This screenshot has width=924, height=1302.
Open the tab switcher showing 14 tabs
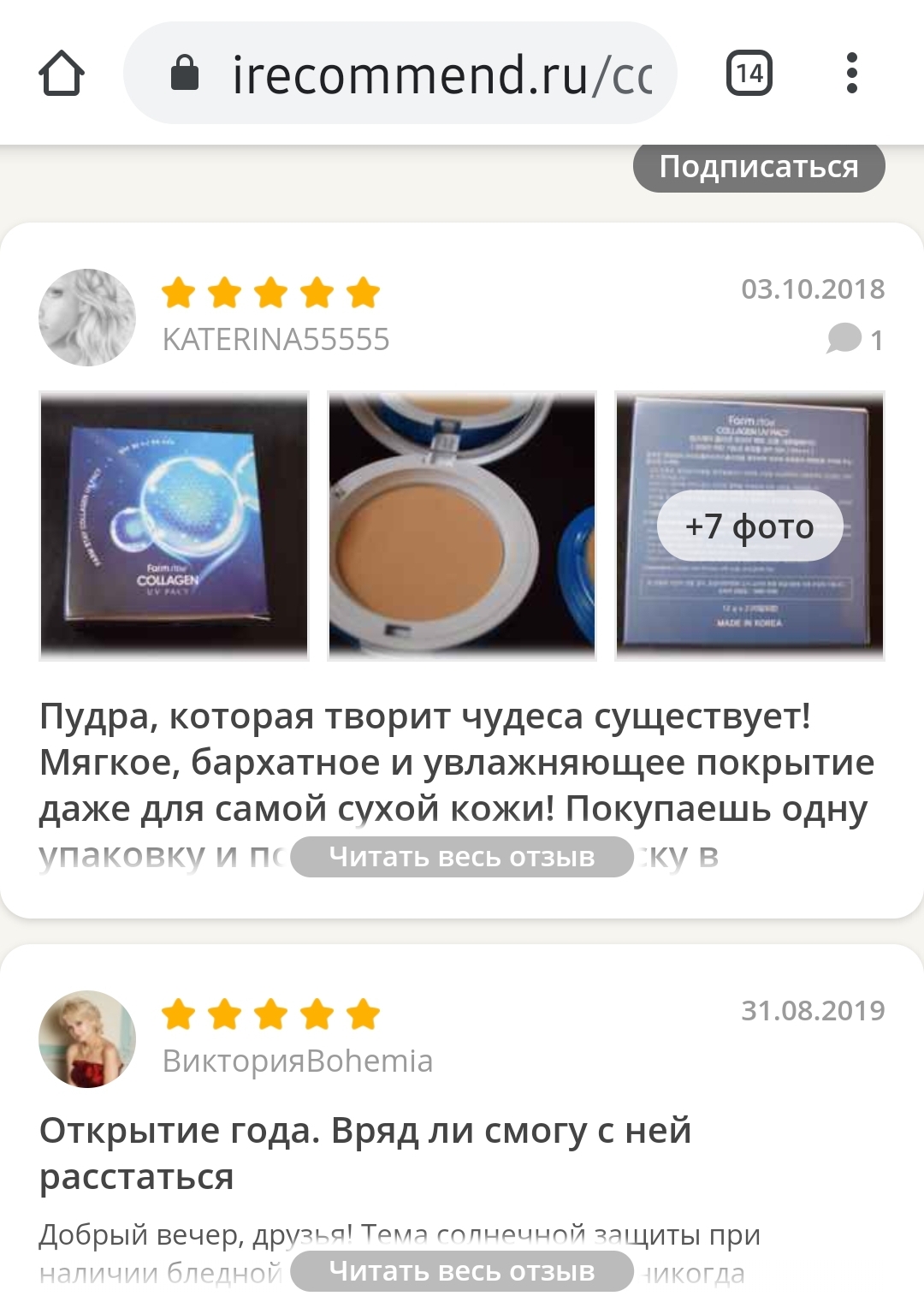(749, 74)
